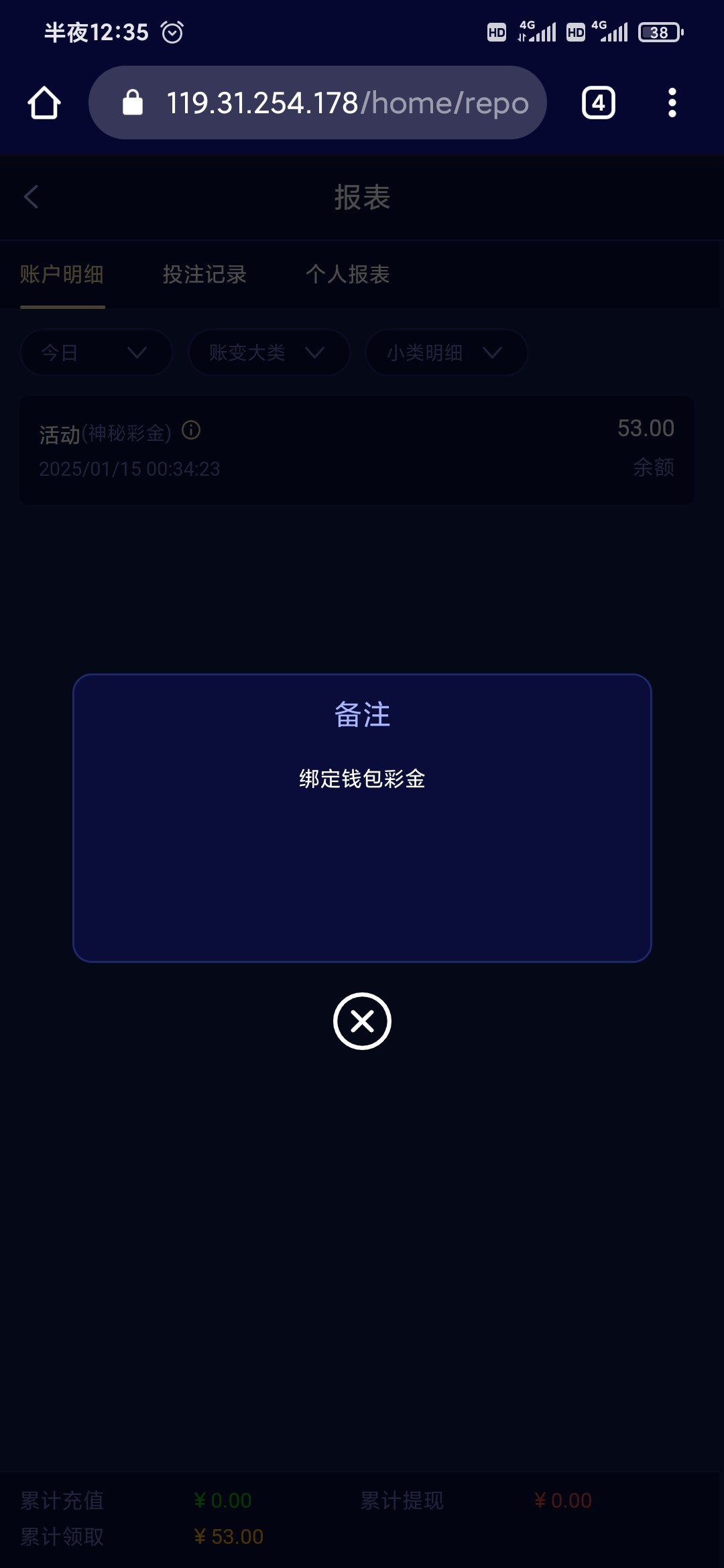
Task: Select the 账户明细 tab
Action: [x=62, y=274]
